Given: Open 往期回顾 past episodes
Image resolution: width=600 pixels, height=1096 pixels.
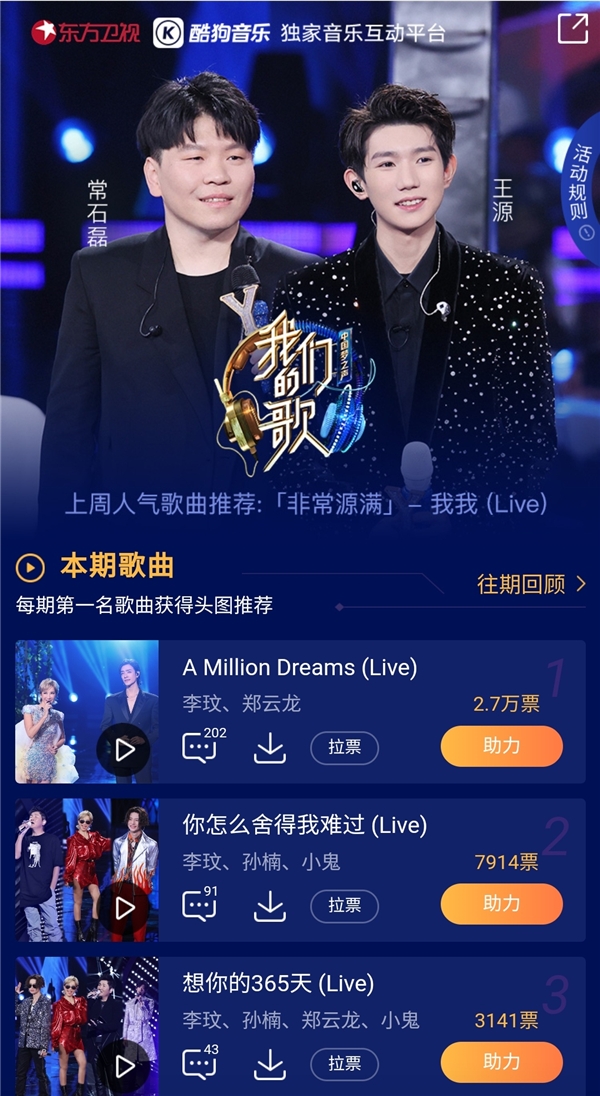Looking at the screenshot, I should (x=531, y=584).
